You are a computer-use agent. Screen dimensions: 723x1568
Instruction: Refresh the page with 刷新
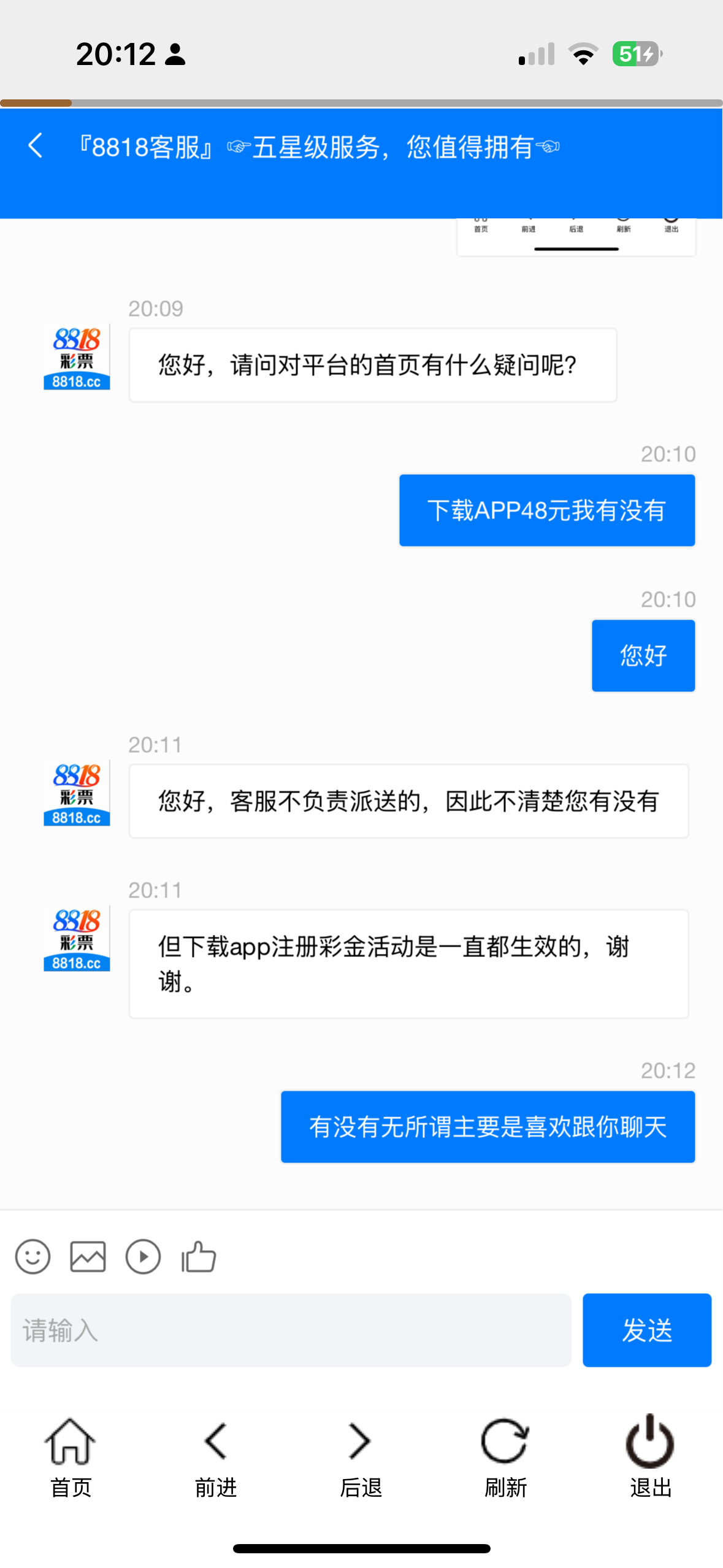coord(505,1455)
